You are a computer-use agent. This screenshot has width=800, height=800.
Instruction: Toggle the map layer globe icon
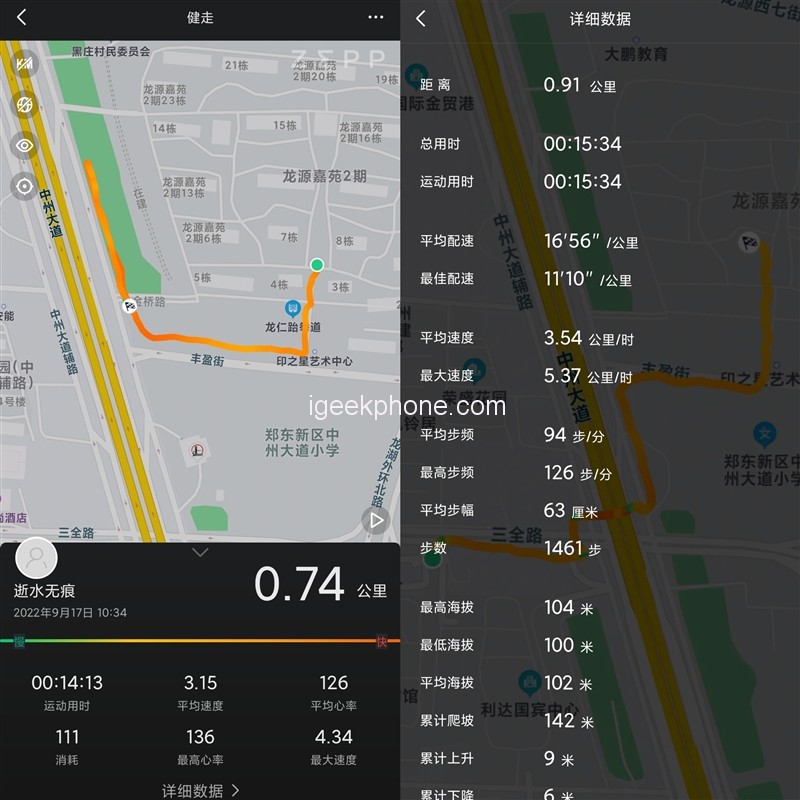[25, 104]
